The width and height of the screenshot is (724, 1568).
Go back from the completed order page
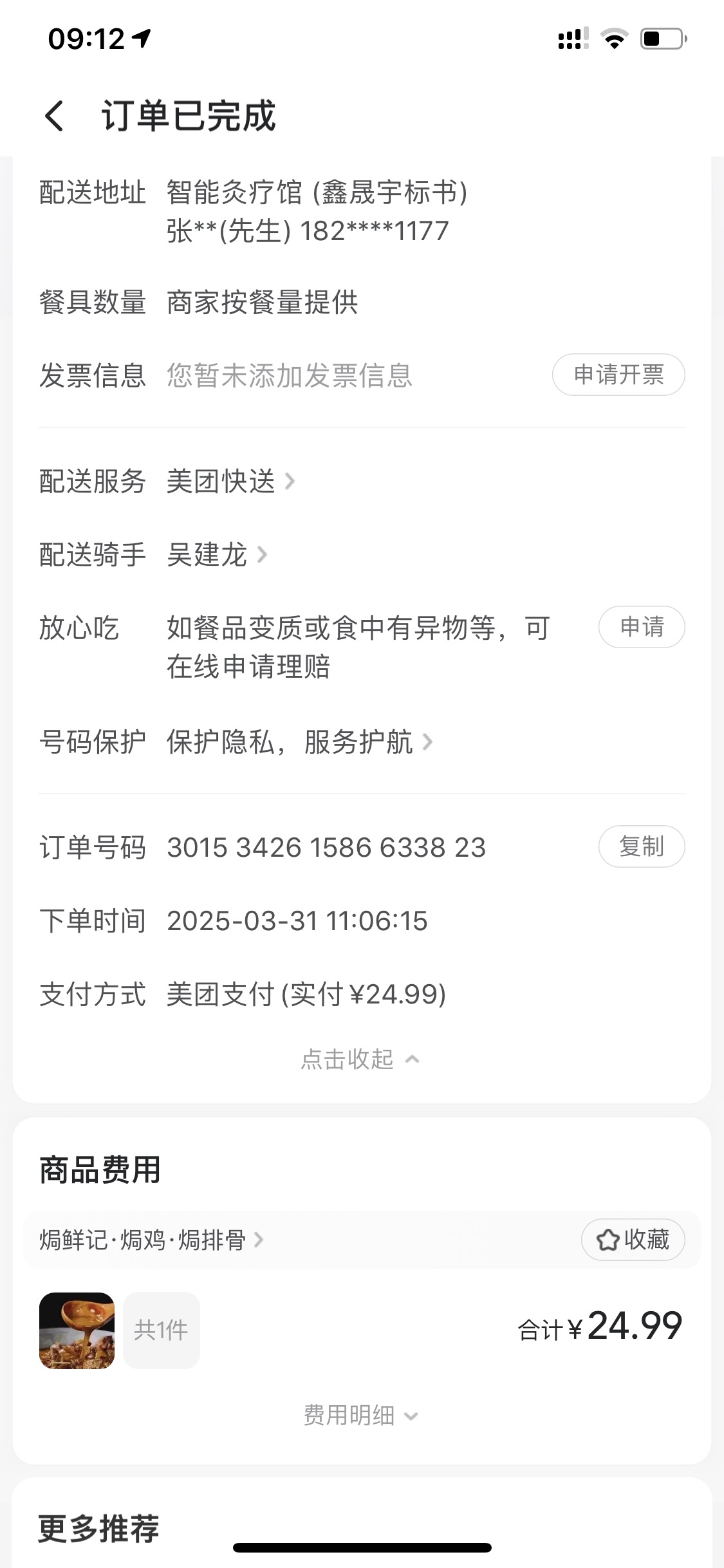point(55,117)
